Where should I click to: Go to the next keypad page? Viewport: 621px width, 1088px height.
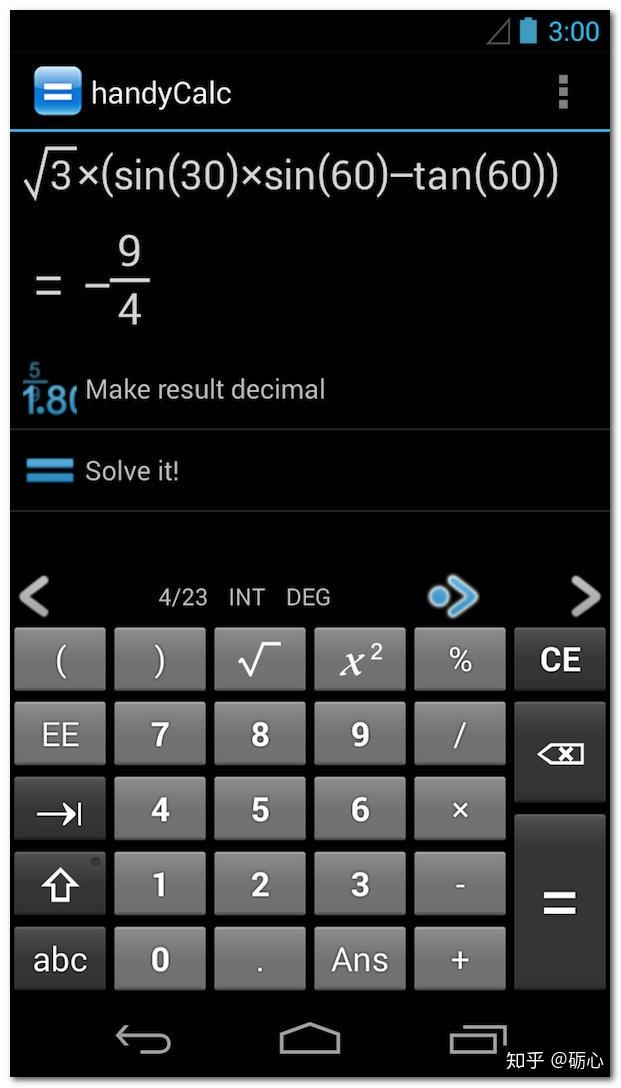tap(585, 597)
